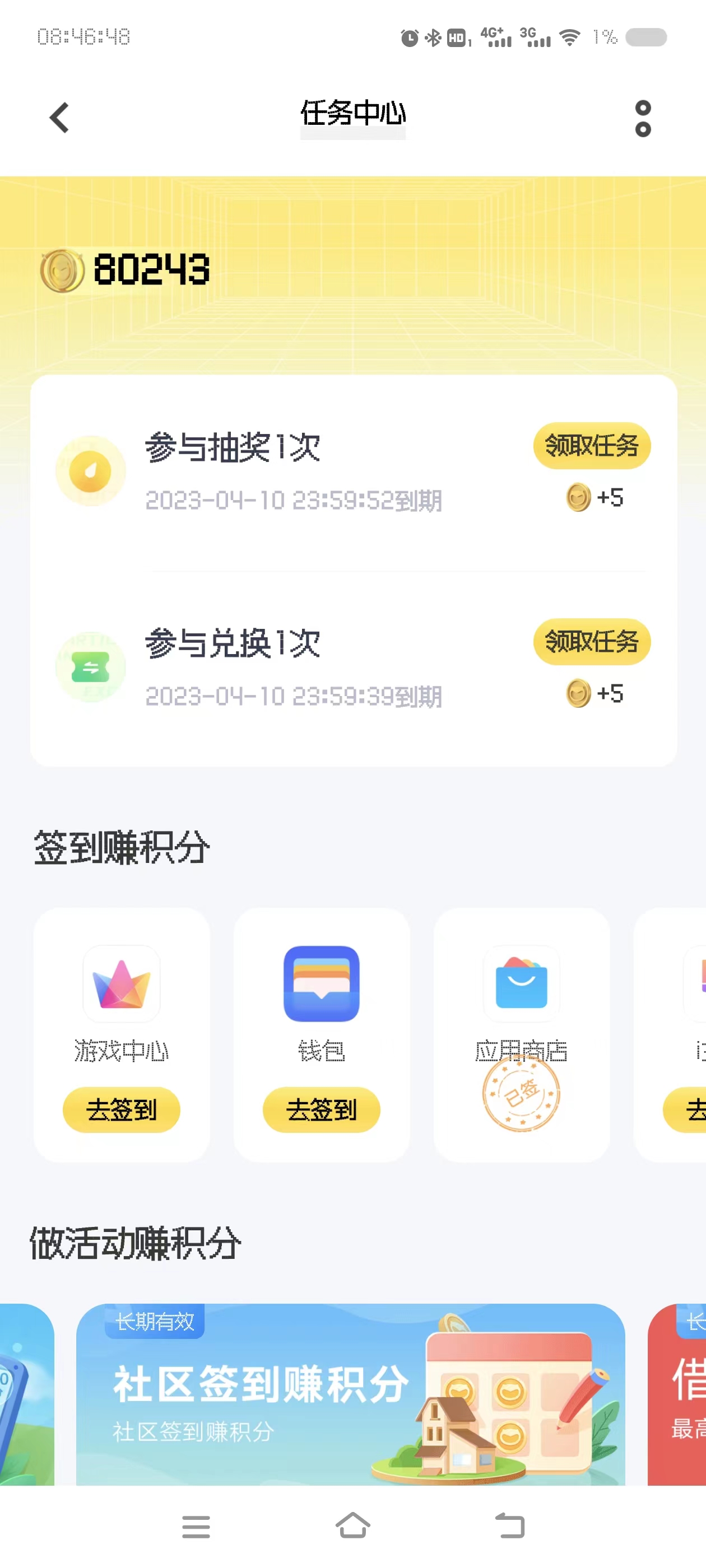Sign in to 钱包

[321, 1110]
